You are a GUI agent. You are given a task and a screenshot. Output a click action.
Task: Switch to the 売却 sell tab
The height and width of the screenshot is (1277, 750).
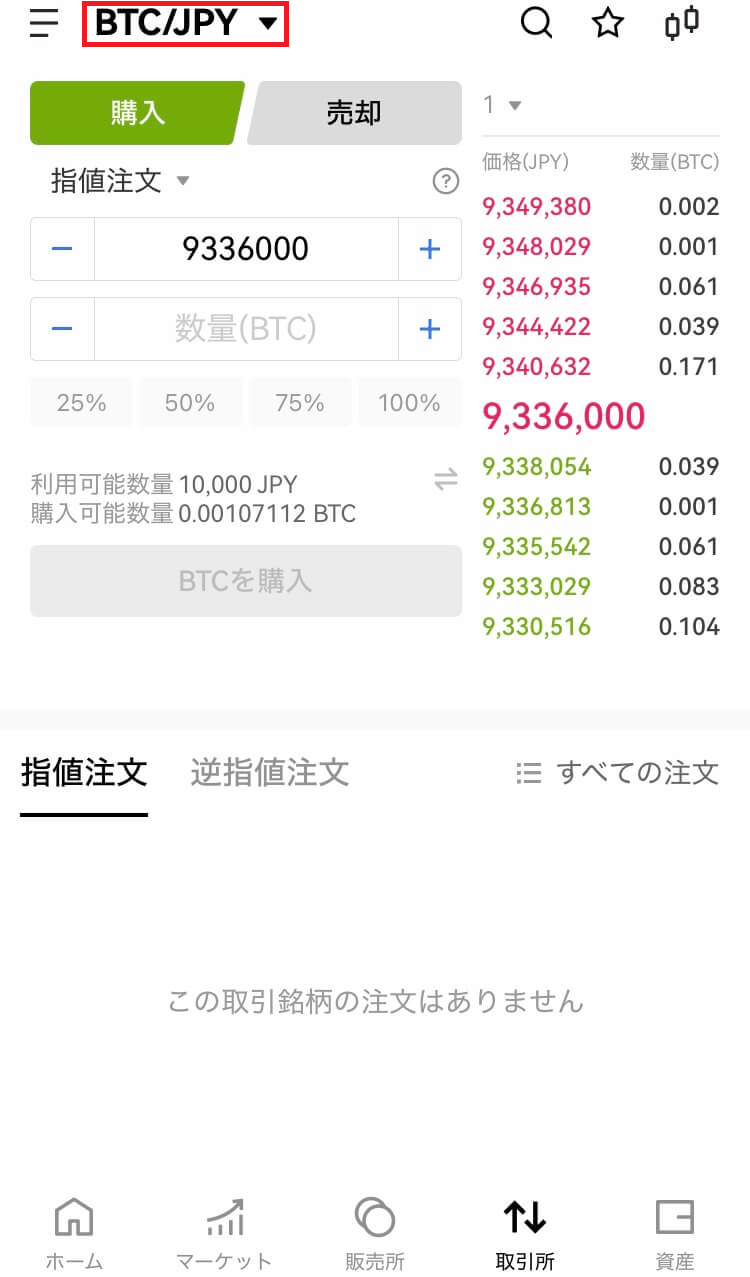[x=354, y=113]
